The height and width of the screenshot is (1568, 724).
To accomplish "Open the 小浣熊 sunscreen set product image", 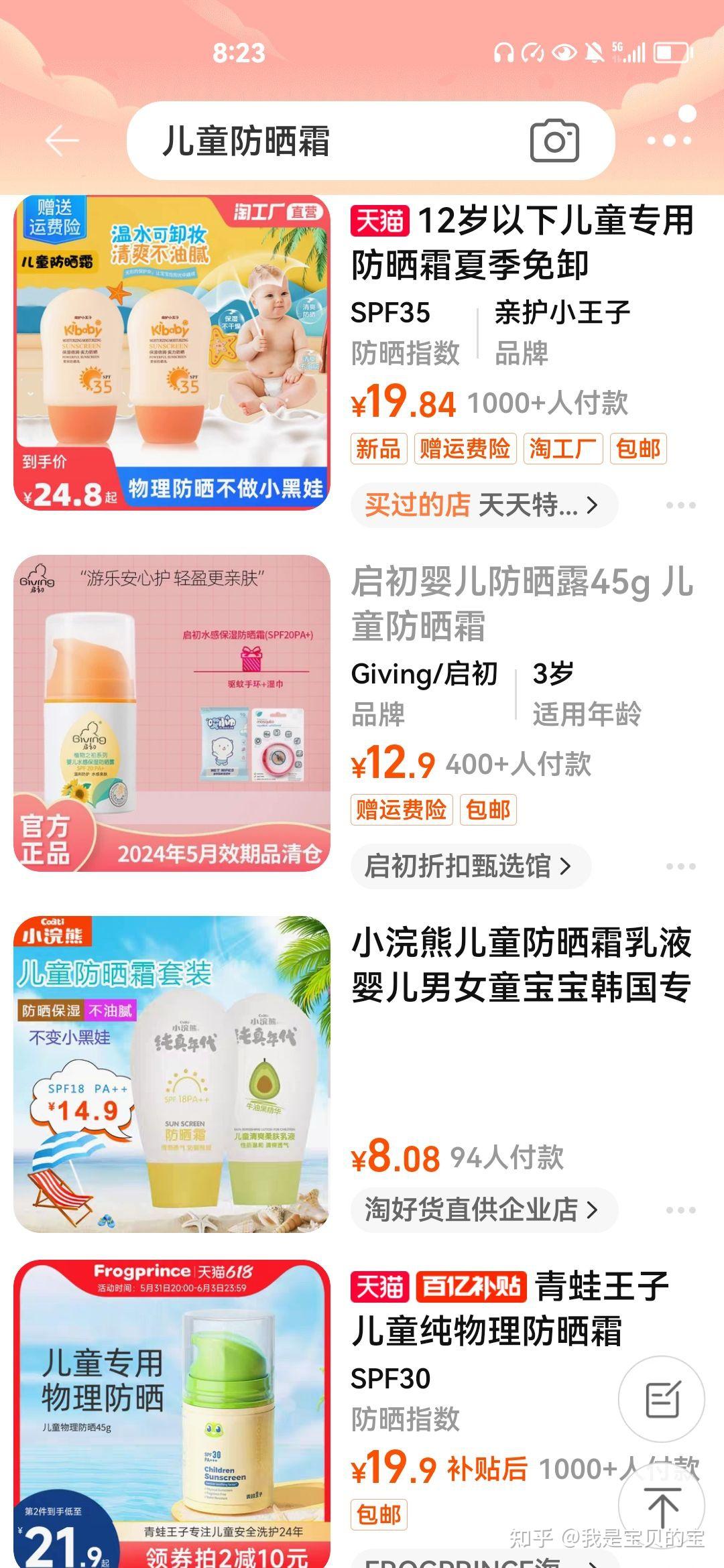I will pos(172,1074).
